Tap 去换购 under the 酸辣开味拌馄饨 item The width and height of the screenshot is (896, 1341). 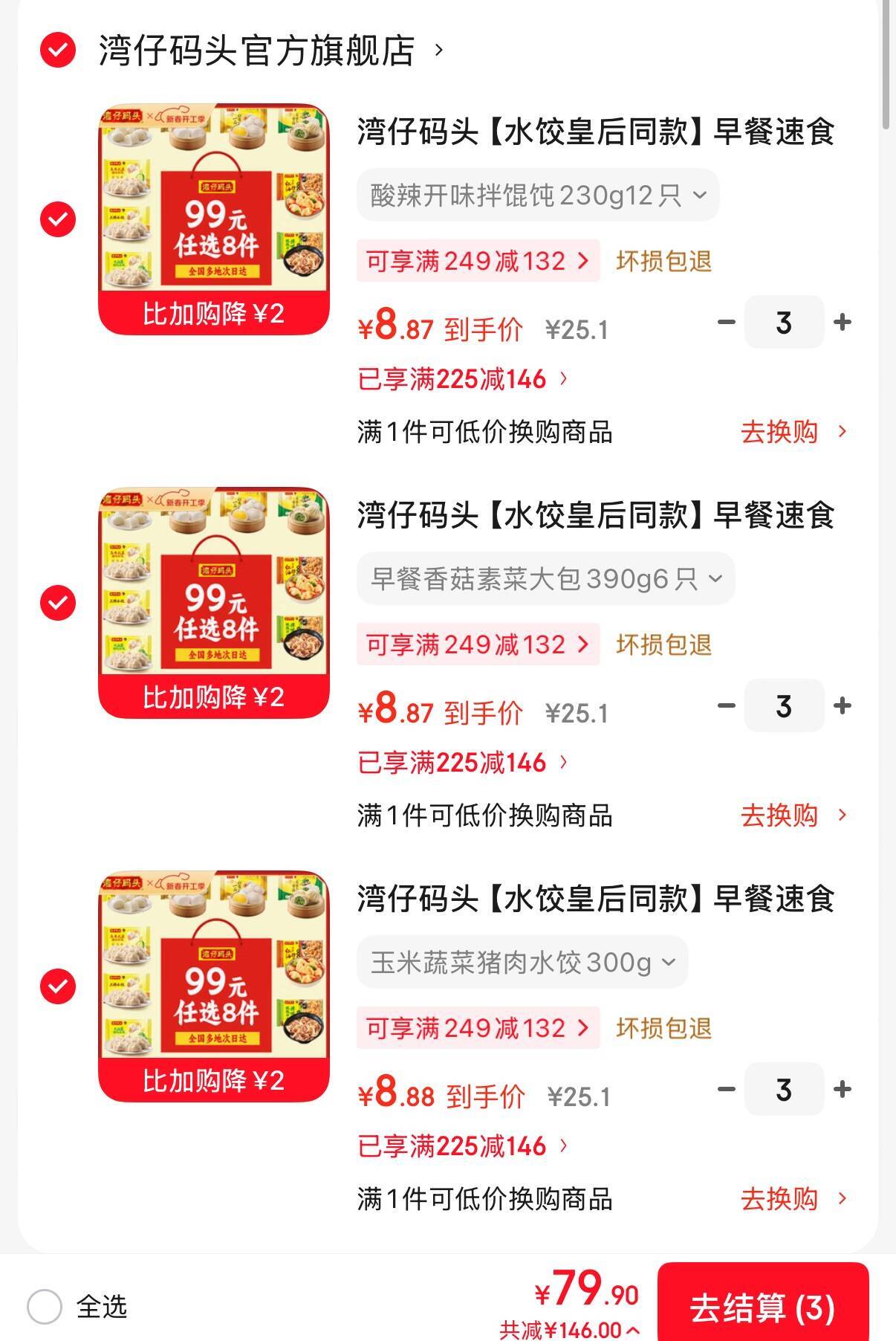click(792, 432)
